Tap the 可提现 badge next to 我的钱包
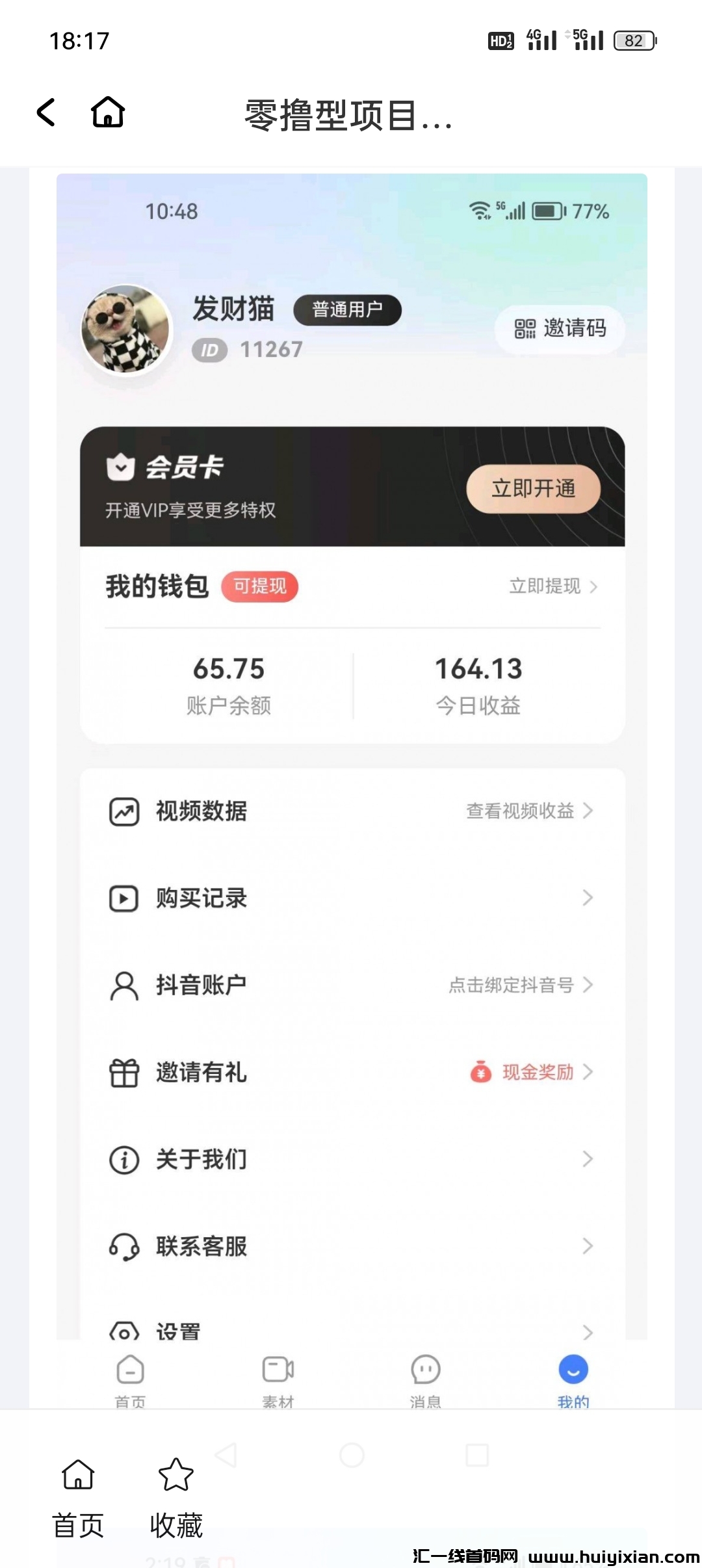 [x=260, y=586]
